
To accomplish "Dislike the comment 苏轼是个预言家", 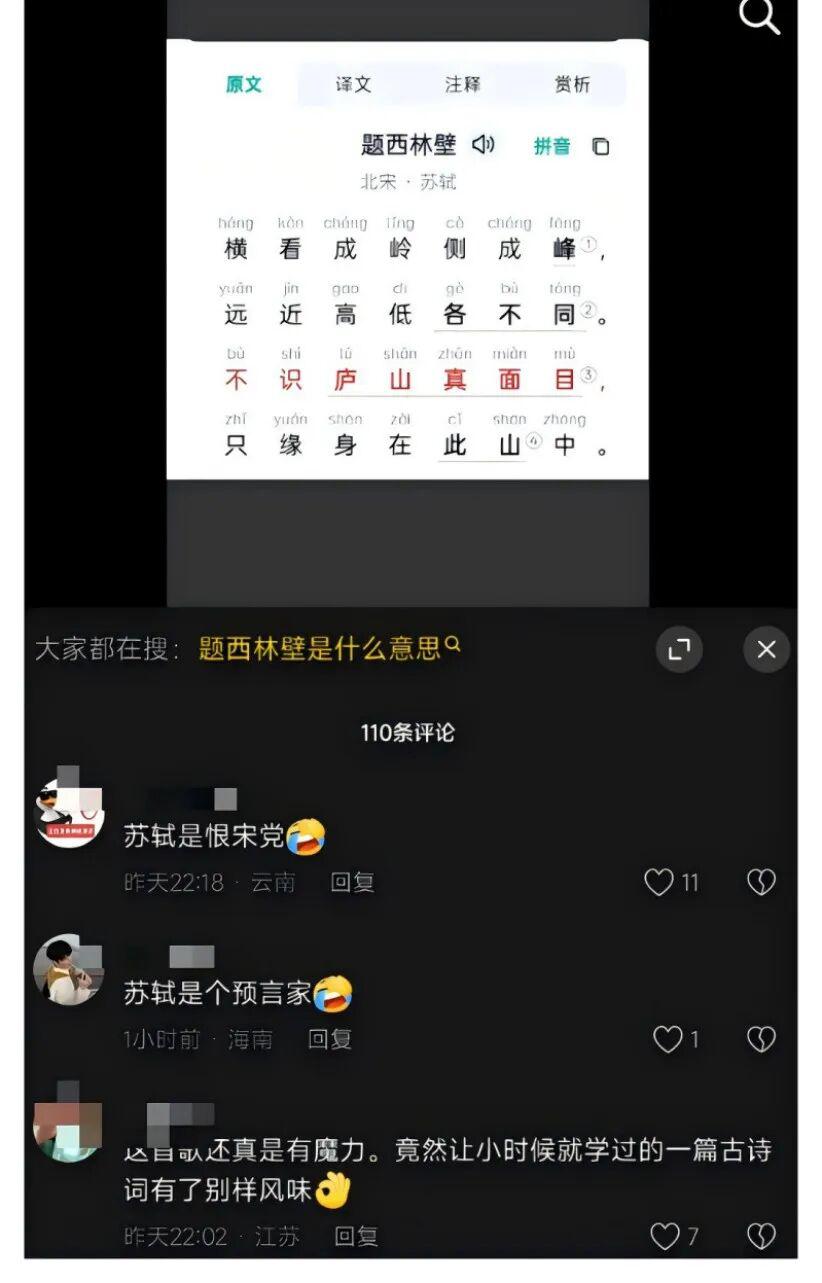I will click(x=761, y=1040).
